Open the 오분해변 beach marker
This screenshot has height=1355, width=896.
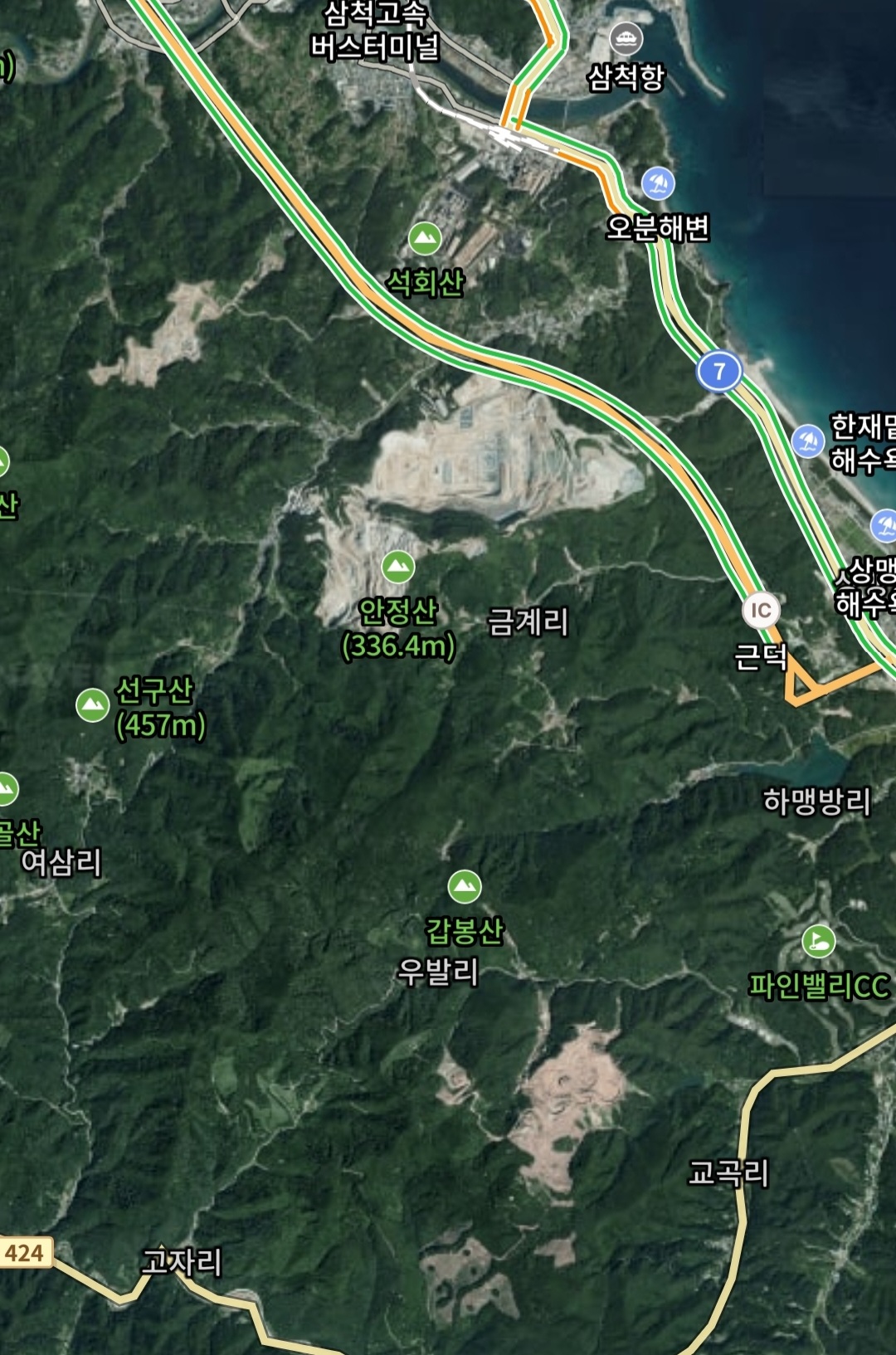658,183
